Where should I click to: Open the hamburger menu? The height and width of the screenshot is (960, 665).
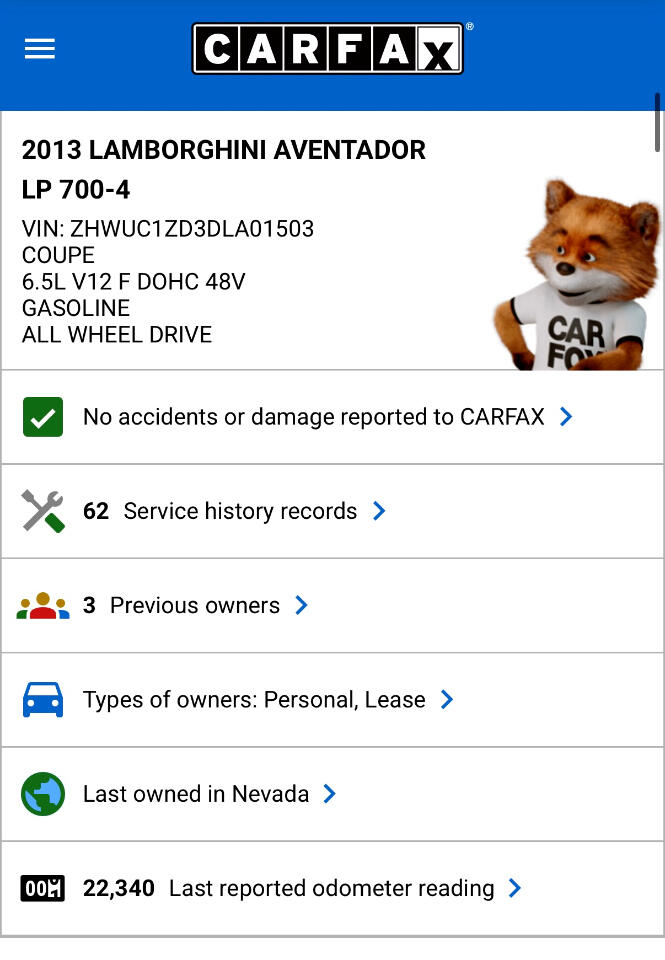point(40,49)
